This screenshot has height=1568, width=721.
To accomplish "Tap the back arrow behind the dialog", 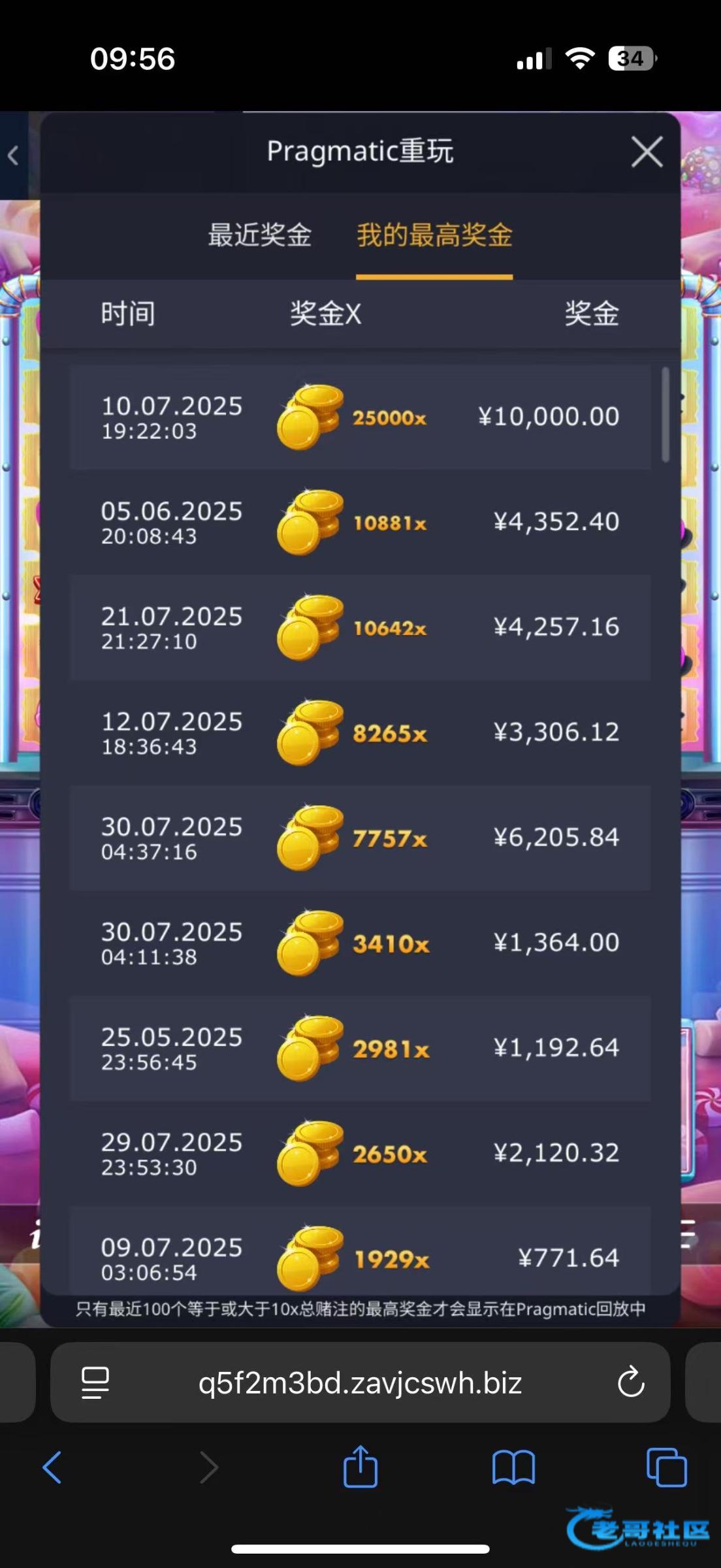I will click(x=13, y=155).
